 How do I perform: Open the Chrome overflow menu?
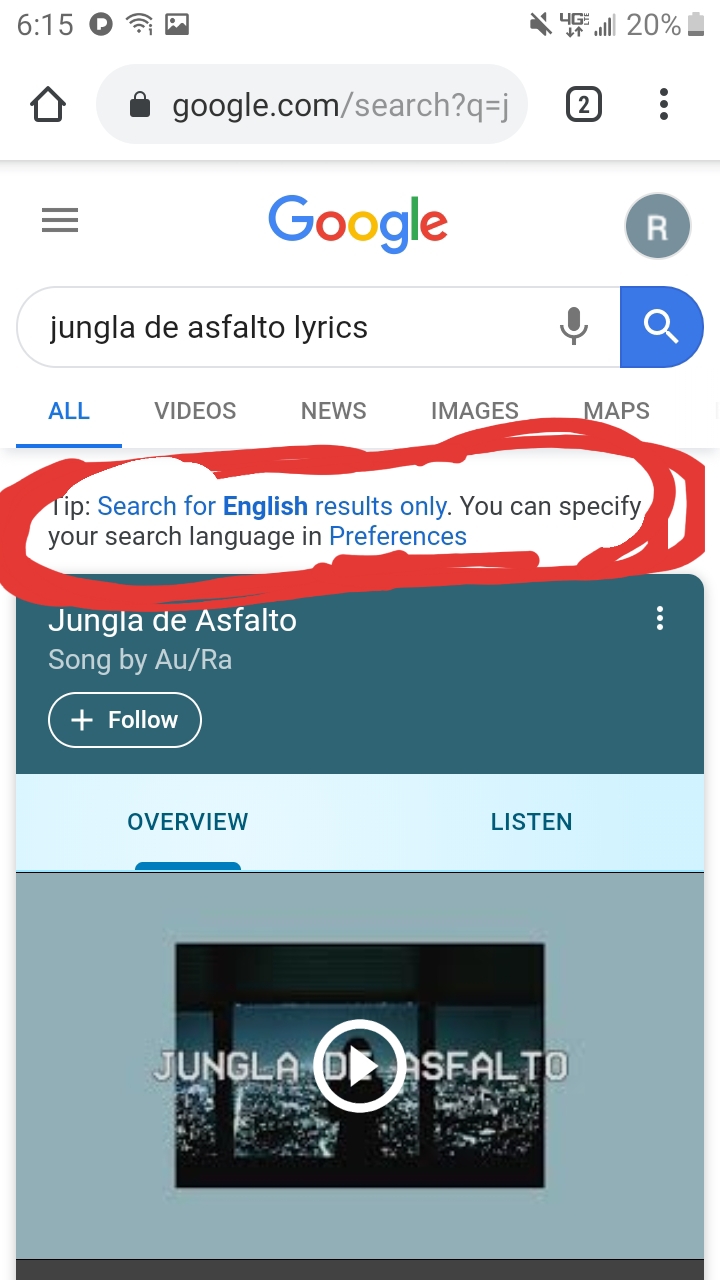pyautogui.click(x=664, y=104)
